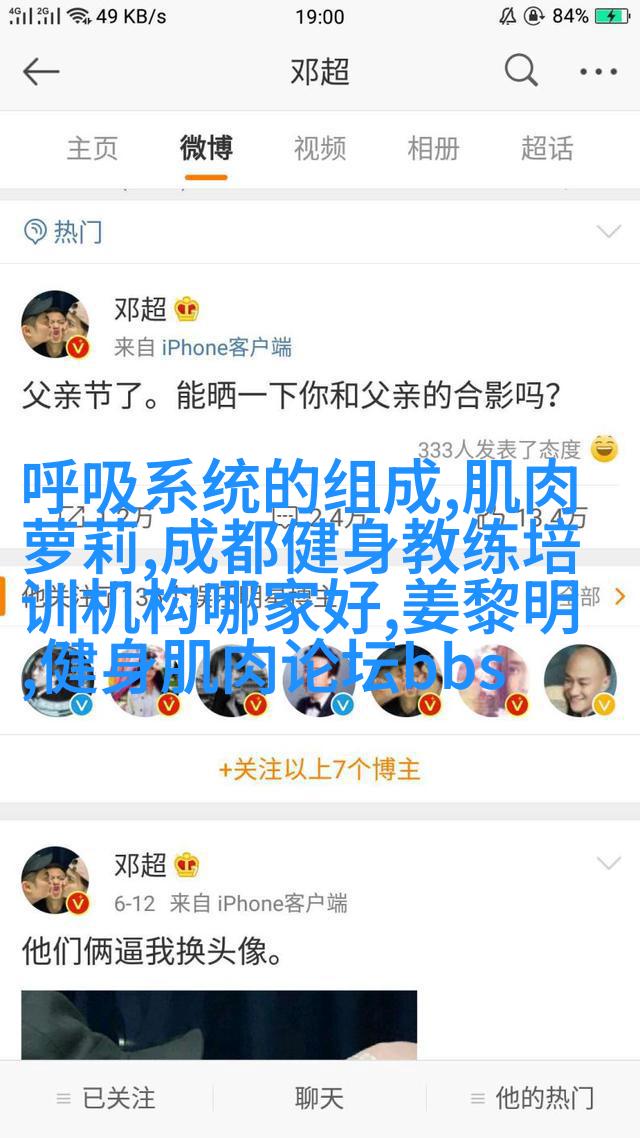Follow all with +关注以上7个博主

click(320, 769)
